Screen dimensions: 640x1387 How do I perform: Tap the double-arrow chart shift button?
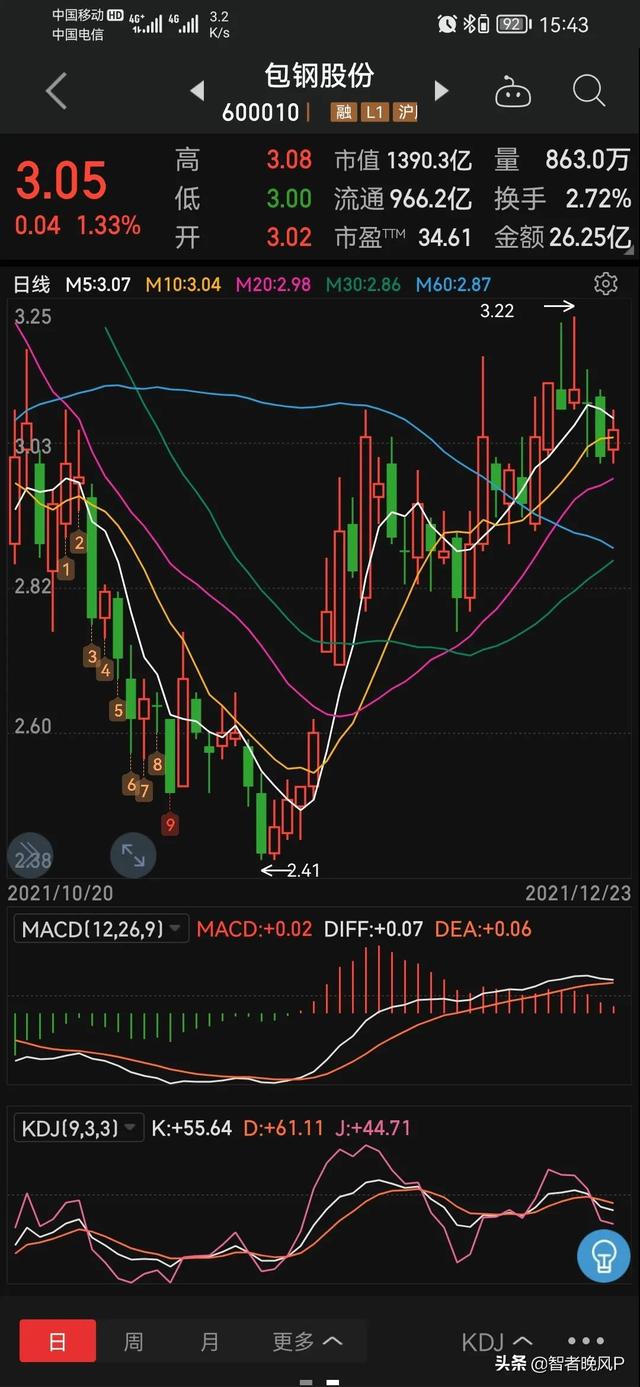[29, 855]
